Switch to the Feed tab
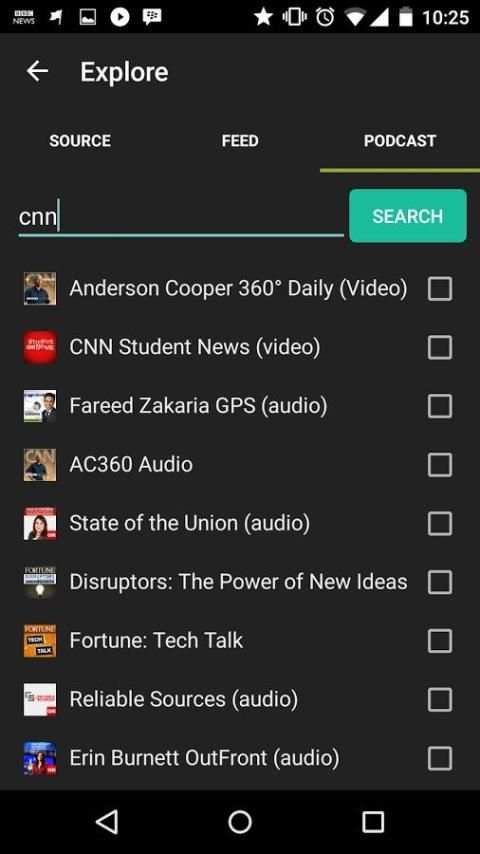 coord(240,141)
